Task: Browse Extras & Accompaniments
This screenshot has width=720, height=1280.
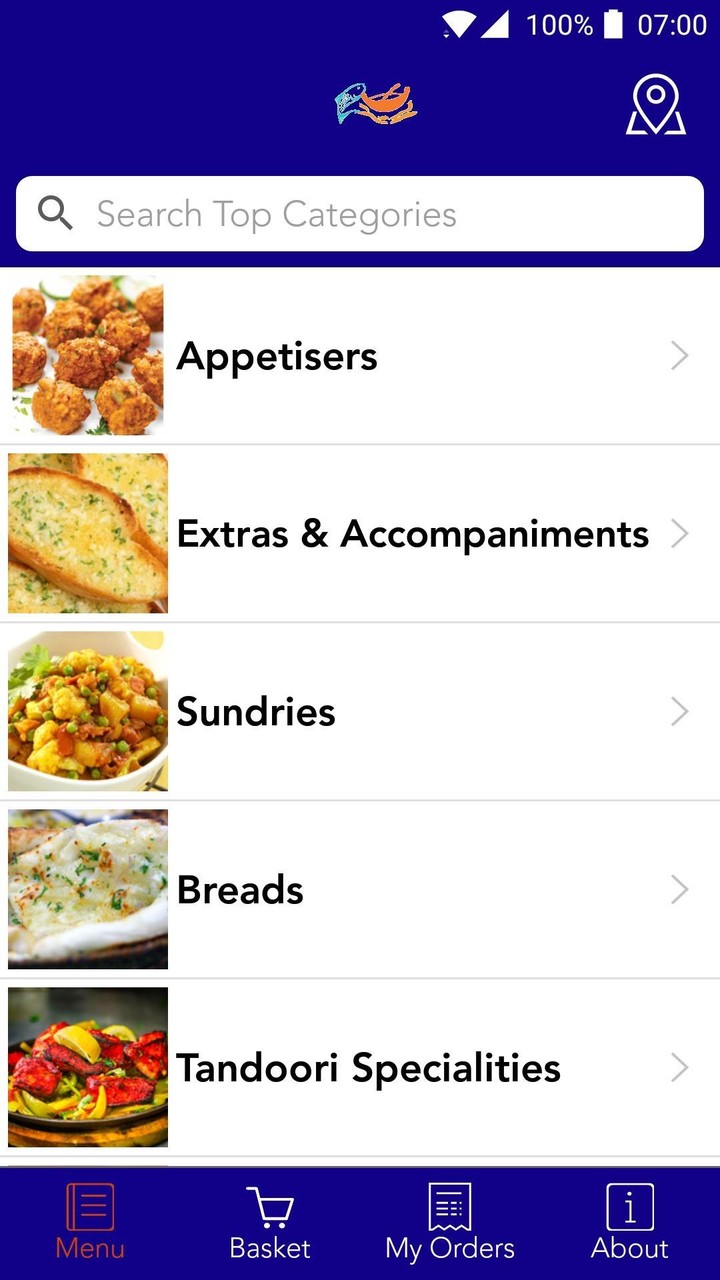Action: point(360,534)
